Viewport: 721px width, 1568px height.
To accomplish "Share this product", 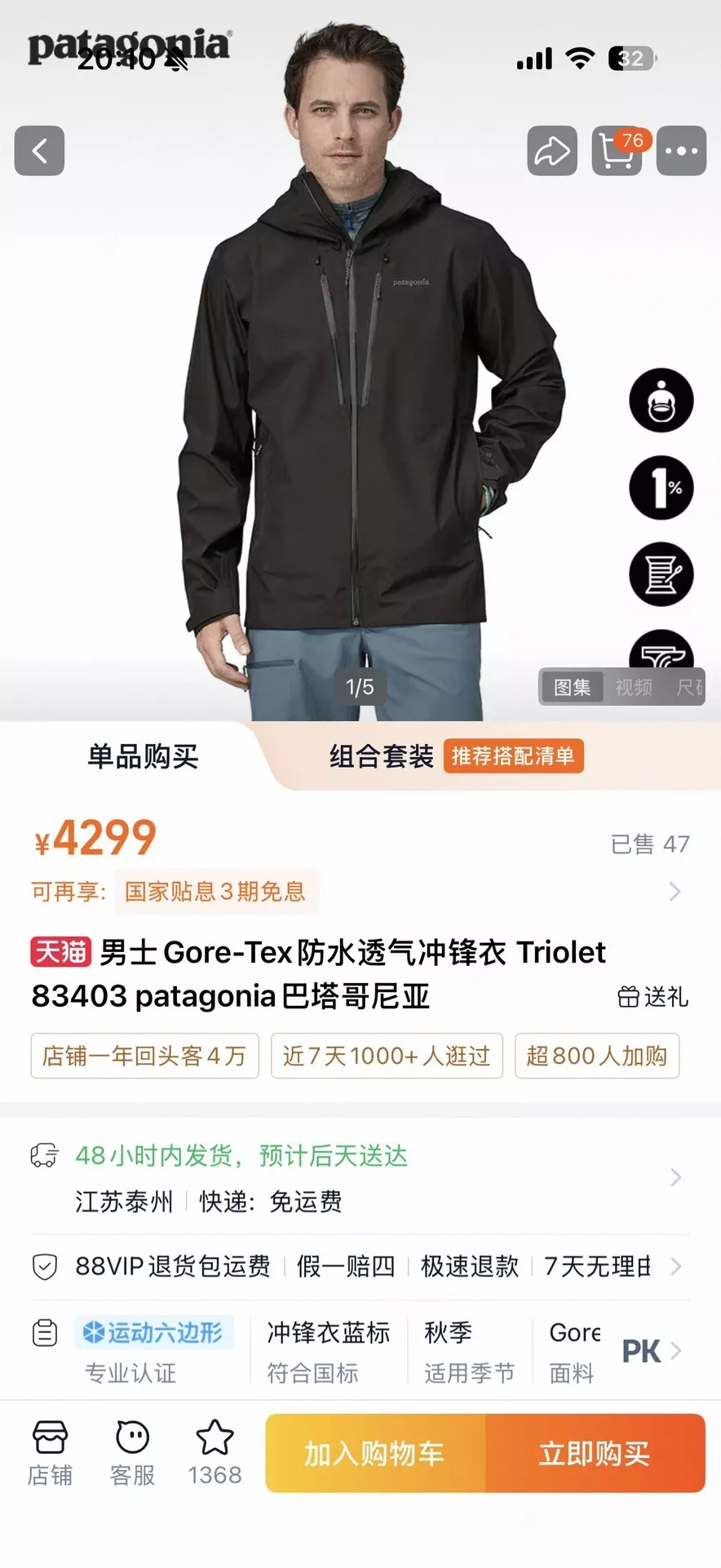I will 552,151.
